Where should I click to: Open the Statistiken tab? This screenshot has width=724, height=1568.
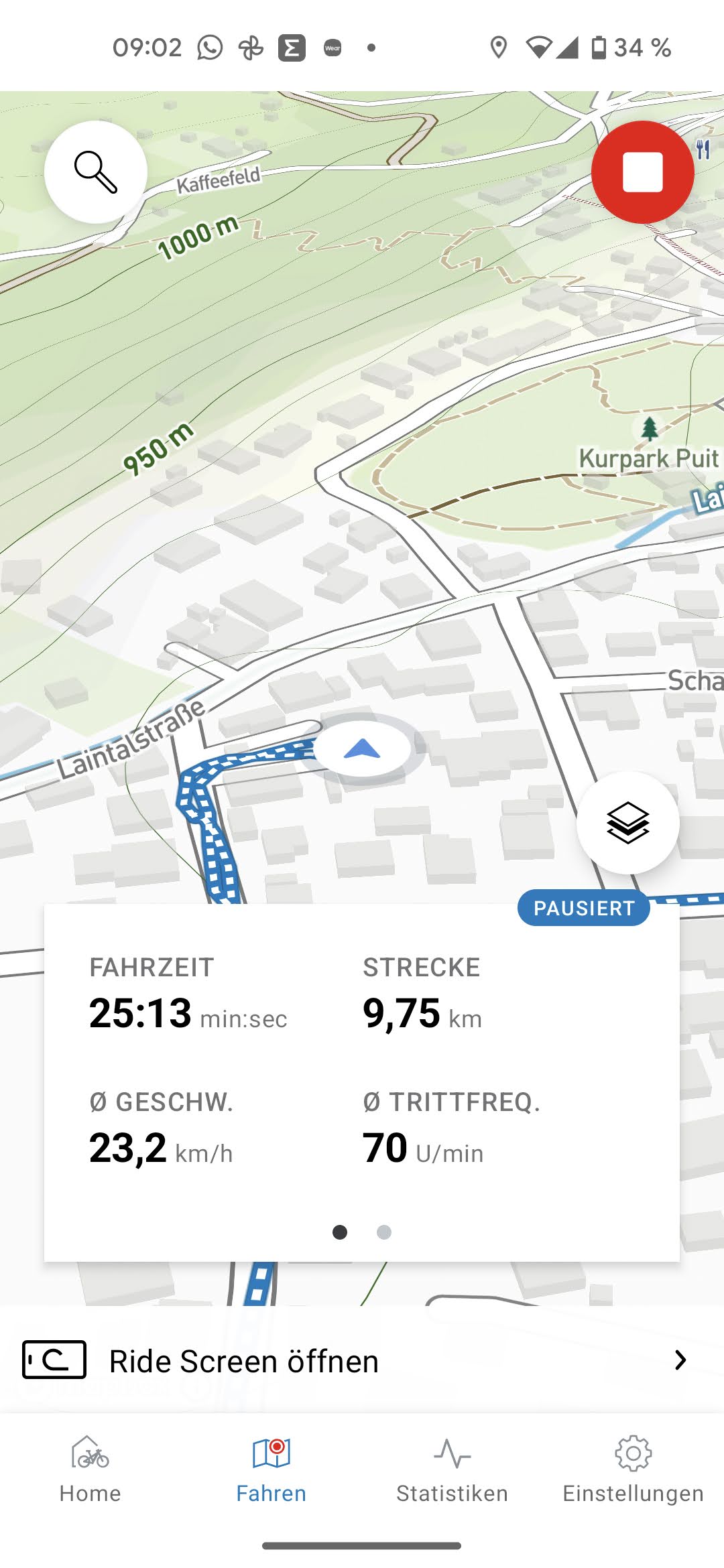[x=452, y=1469]
